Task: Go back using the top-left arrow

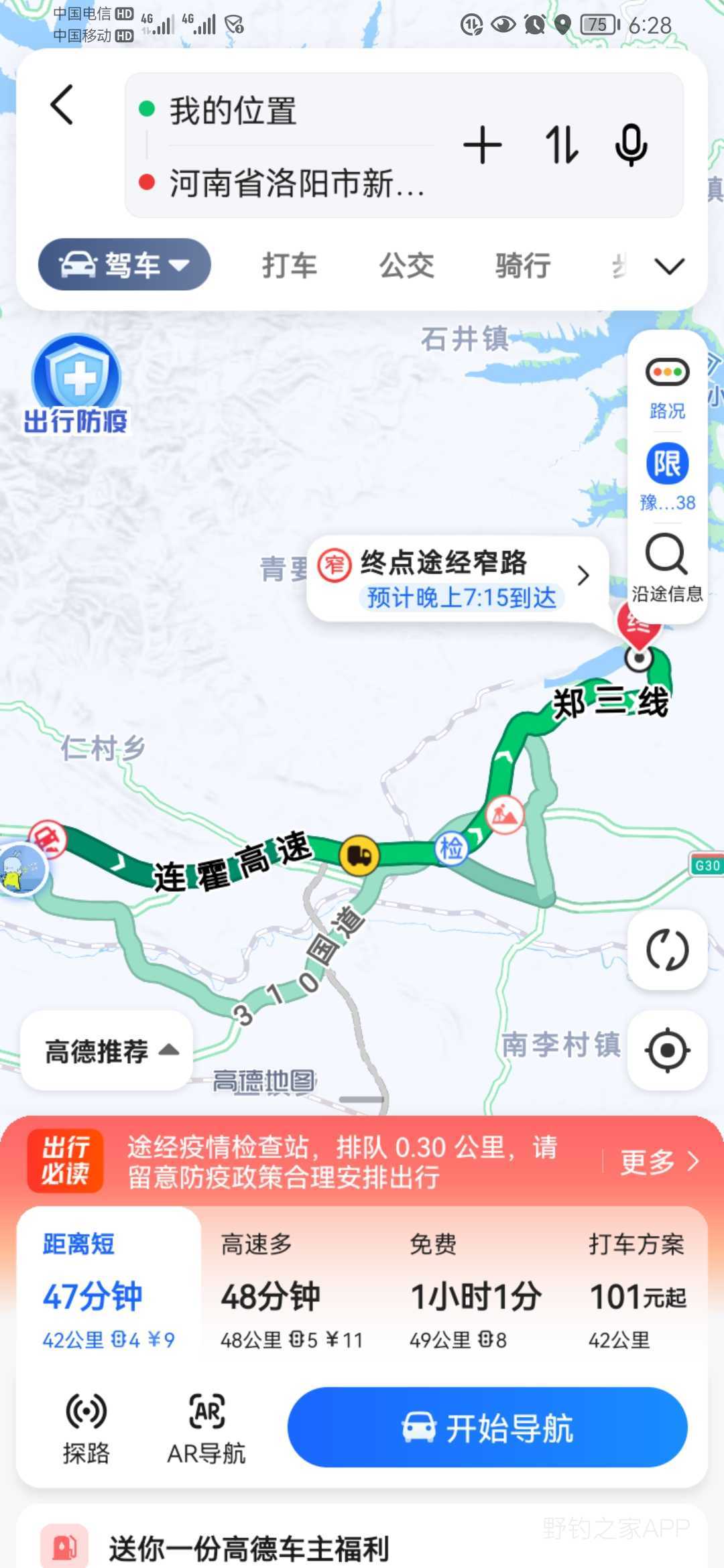Action: (x=62, y=105)
